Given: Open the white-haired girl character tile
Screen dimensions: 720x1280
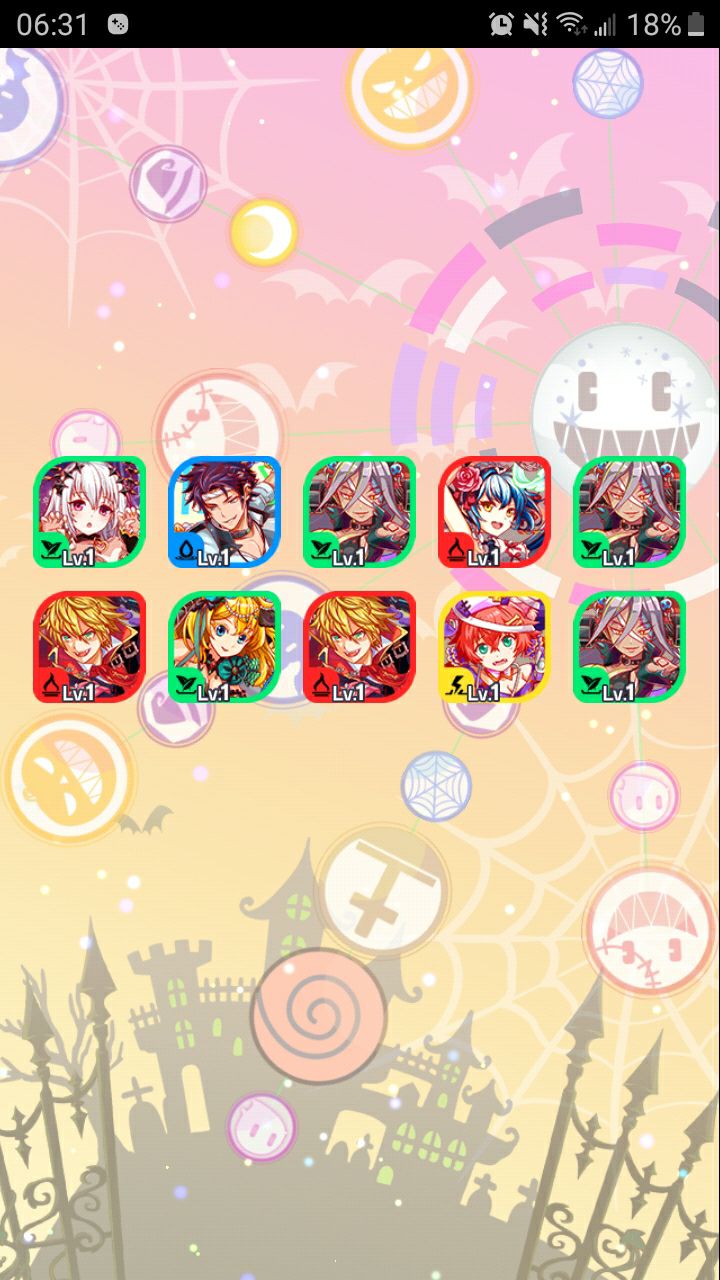Looking at the screenshot, I should point(90,512).
